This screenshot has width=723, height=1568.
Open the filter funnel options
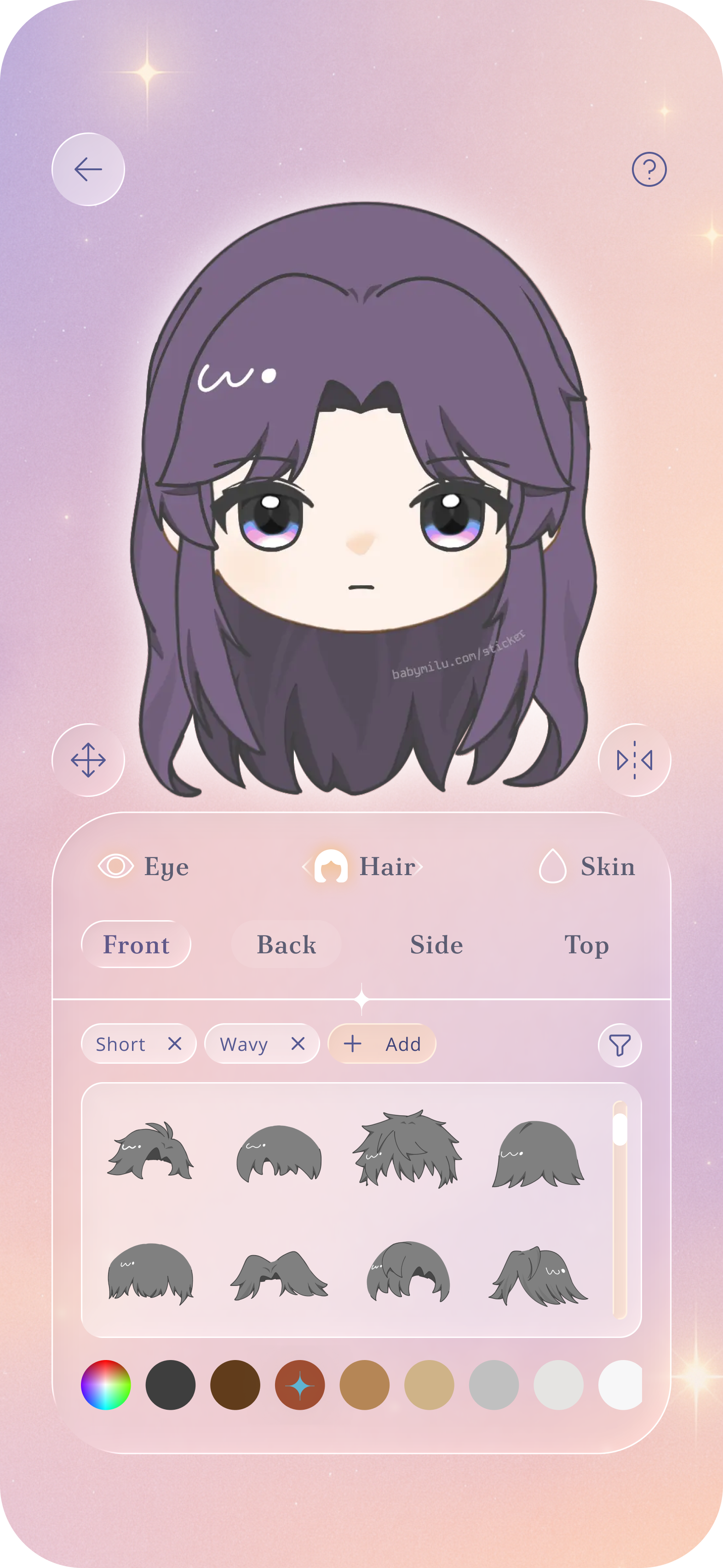(x=620, y=1045)
